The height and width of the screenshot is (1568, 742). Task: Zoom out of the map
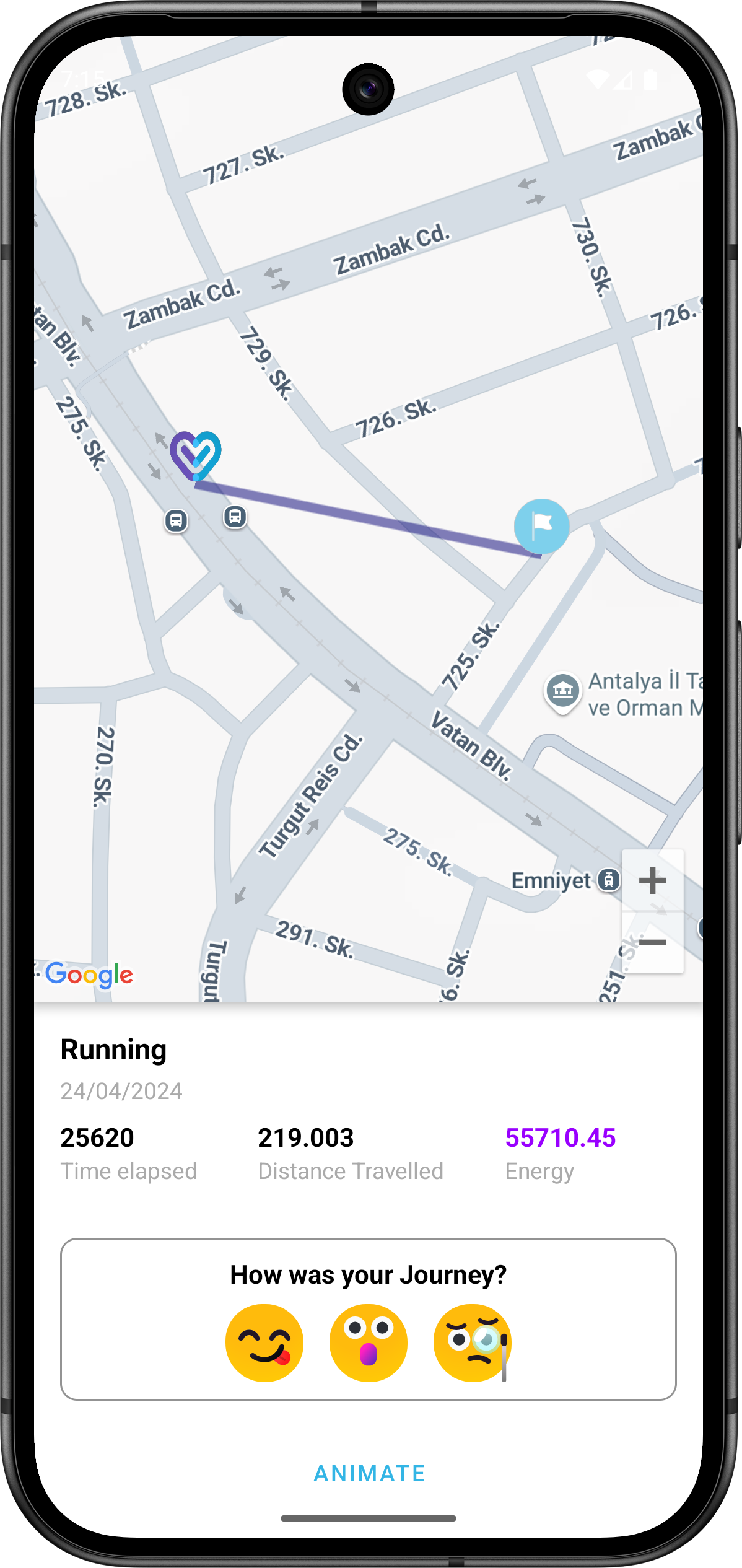click(x=652, y=943)
